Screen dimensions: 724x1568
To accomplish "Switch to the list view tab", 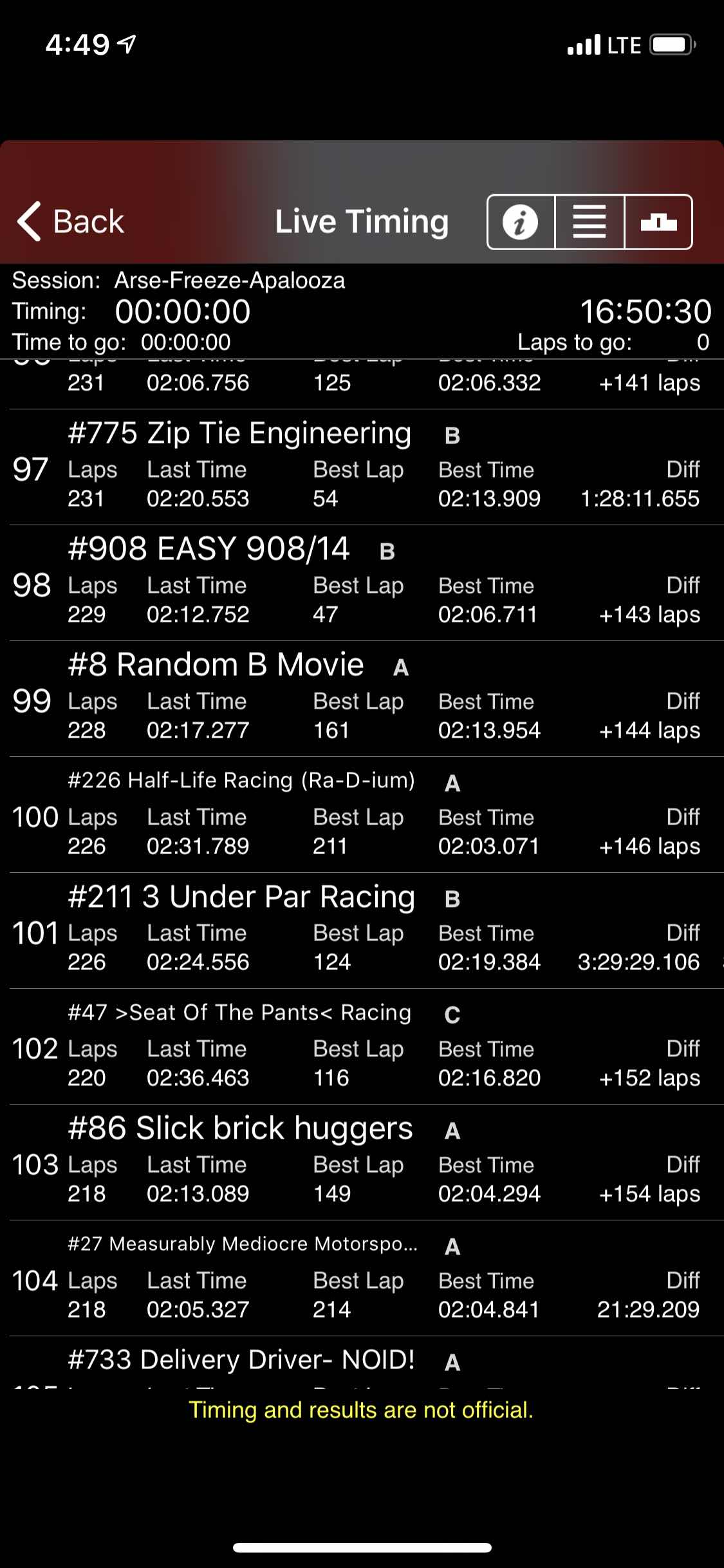I will pos(589,221).
